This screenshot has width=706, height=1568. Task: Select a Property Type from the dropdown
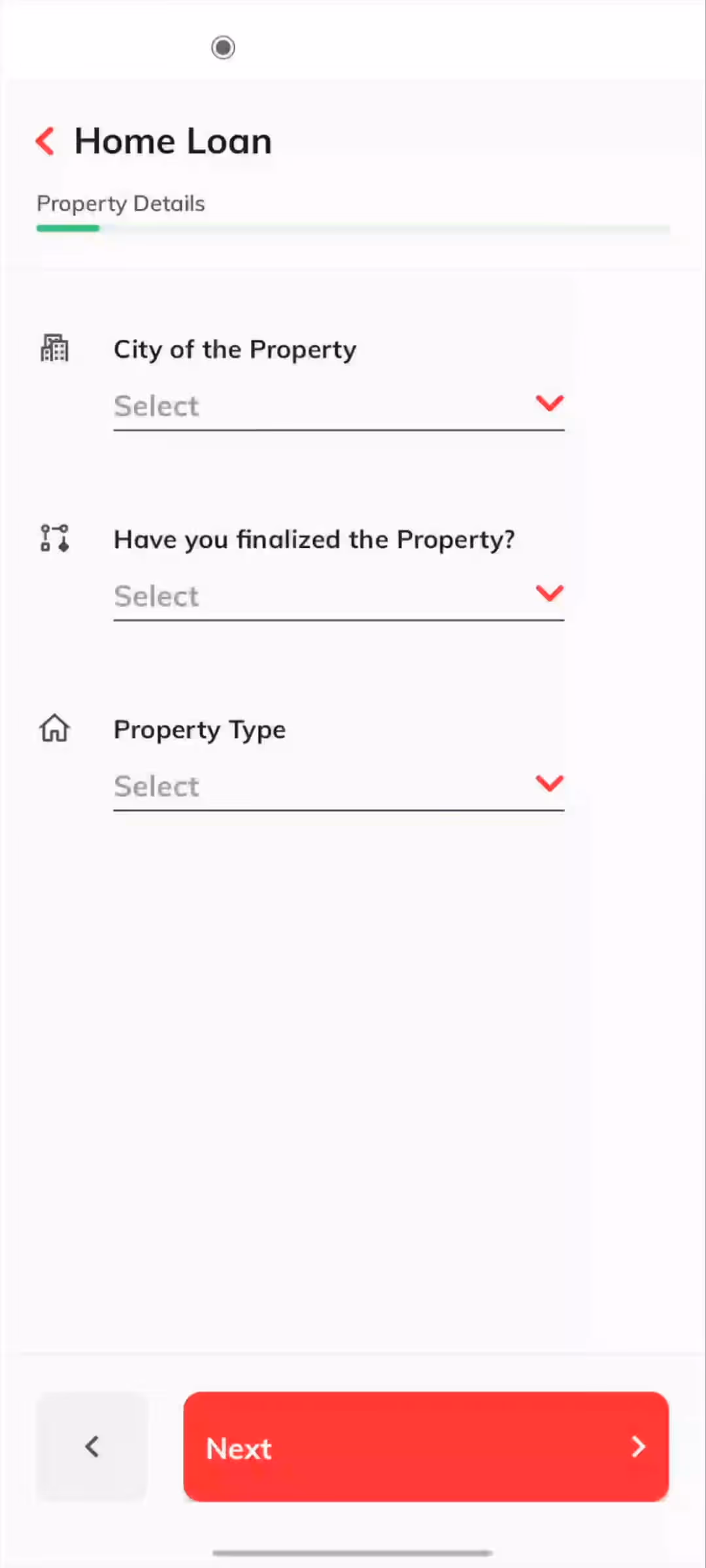pyautogui.click(x=339, y=786)
